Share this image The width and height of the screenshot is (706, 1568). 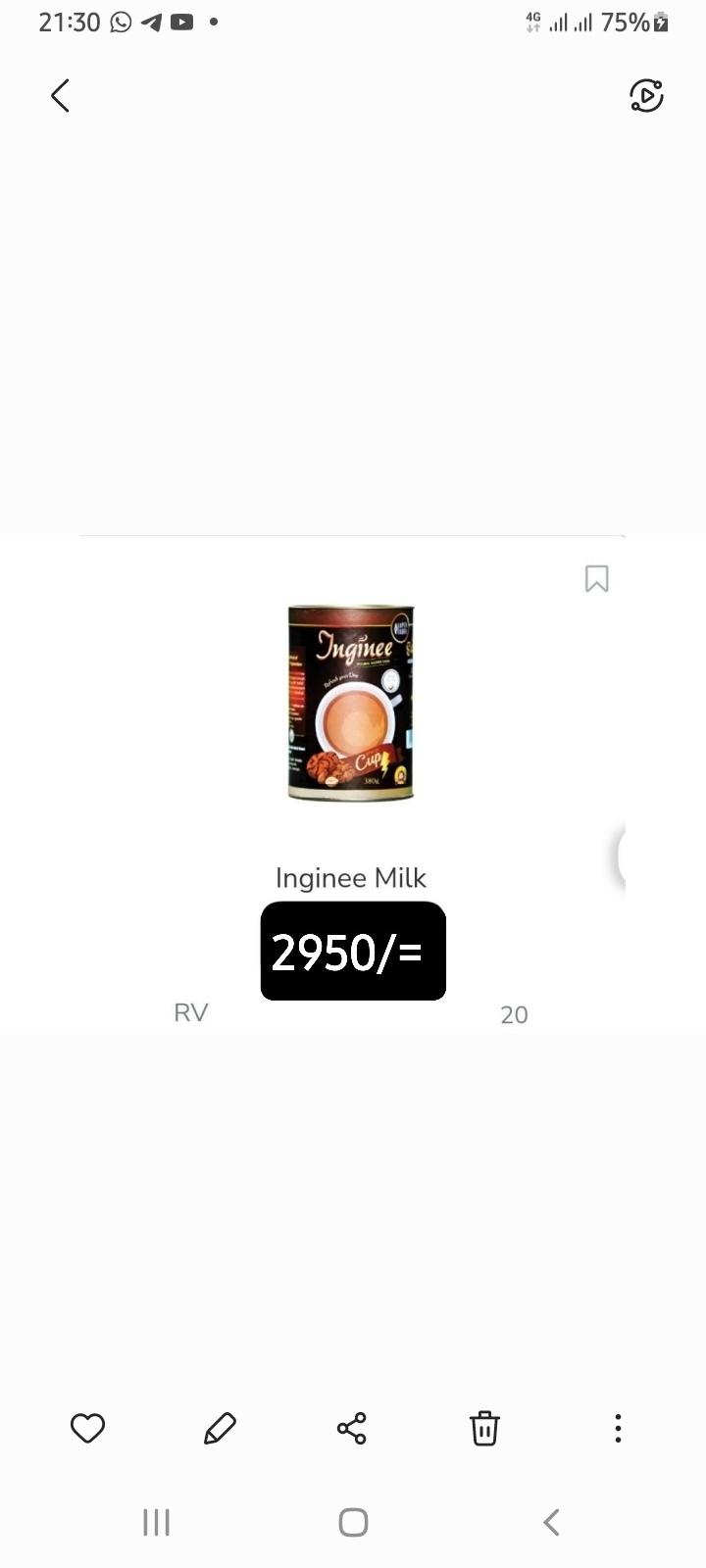point(352,1428)
